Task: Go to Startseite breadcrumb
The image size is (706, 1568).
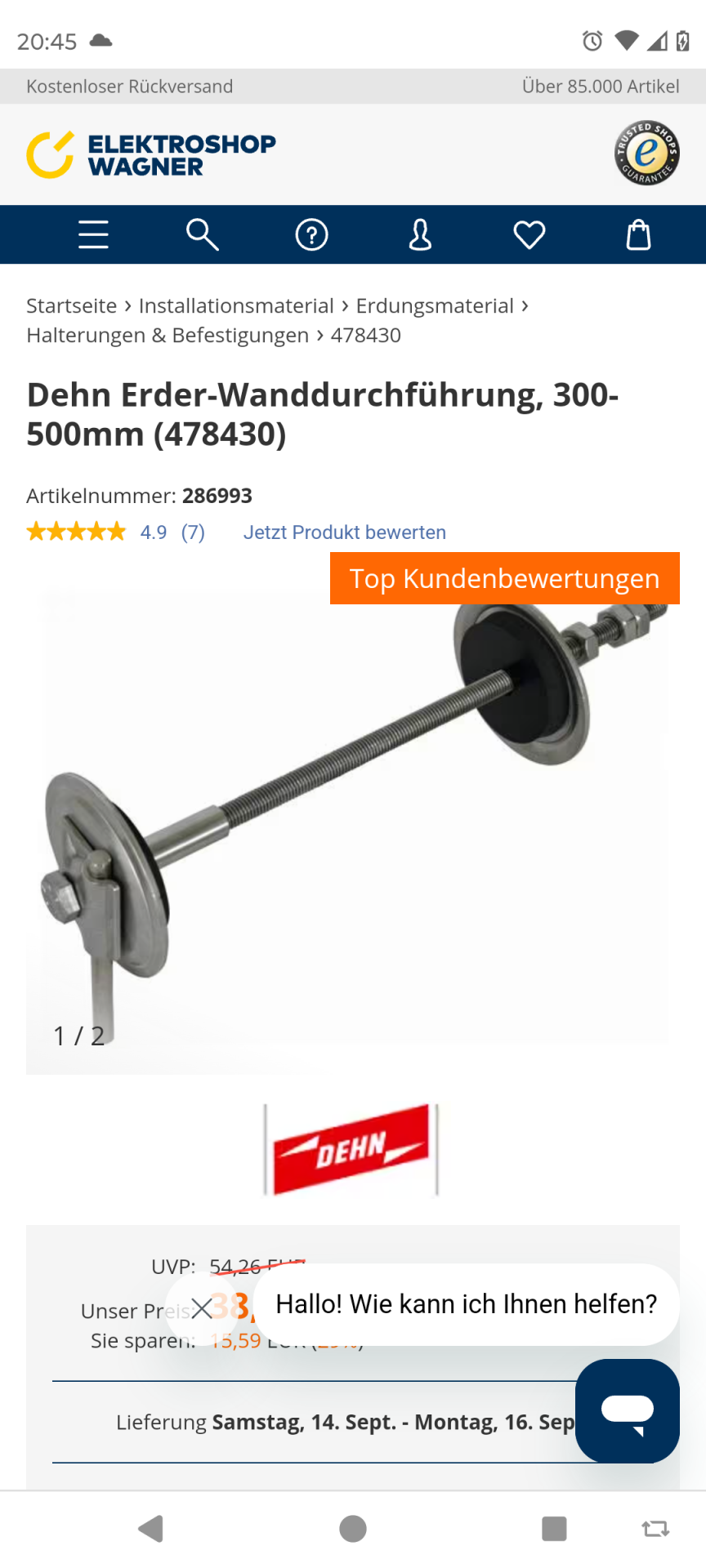Action: (x=72, y=306)
